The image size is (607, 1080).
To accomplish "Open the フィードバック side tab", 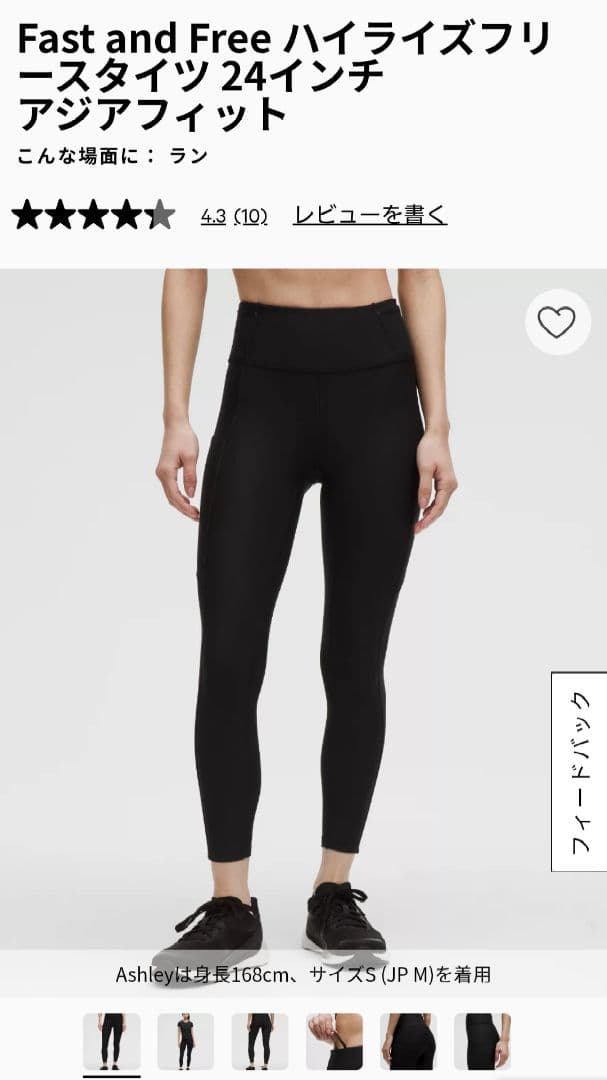I will pos(579,771).
